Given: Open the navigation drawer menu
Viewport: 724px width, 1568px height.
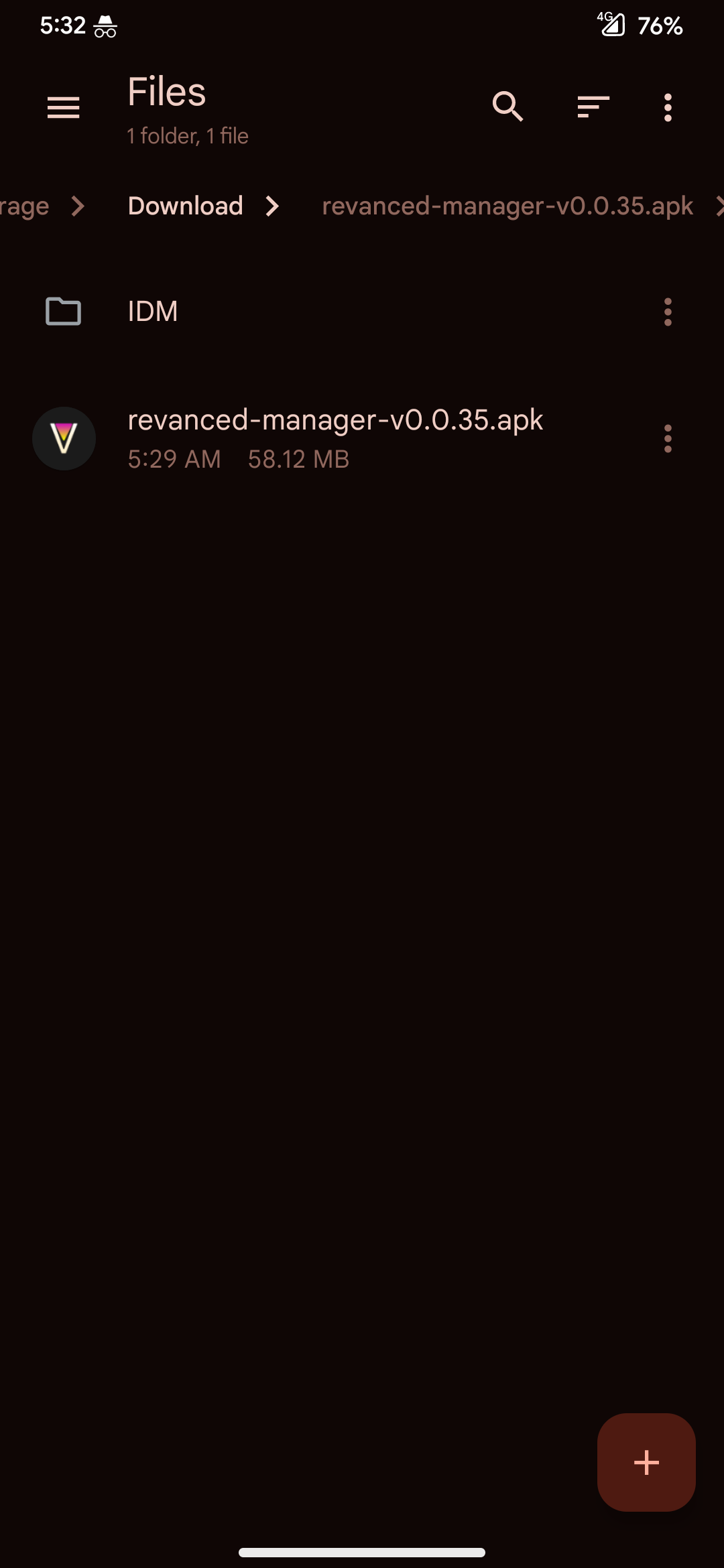Looking at the screenshot, I should click(64, 107).
